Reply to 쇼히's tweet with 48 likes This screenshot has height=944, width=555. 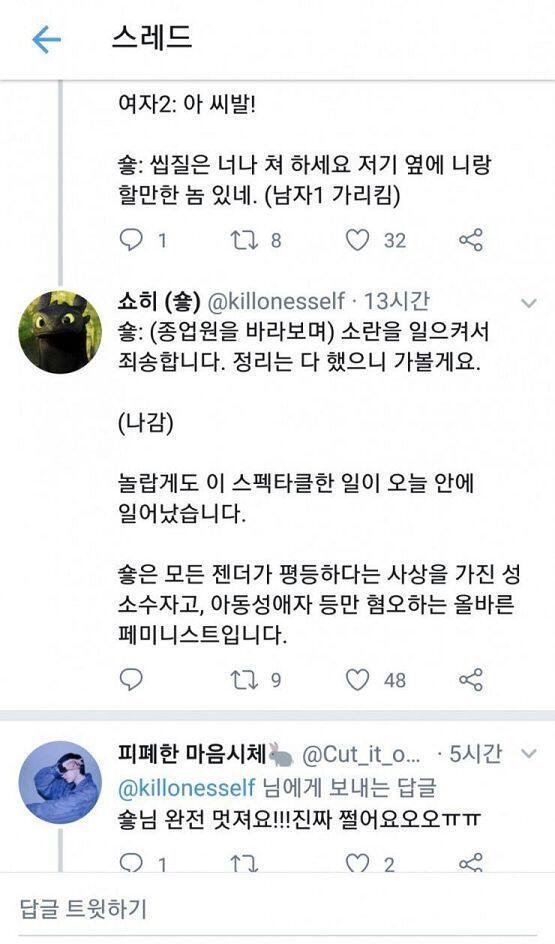click(x=131, y=680)
